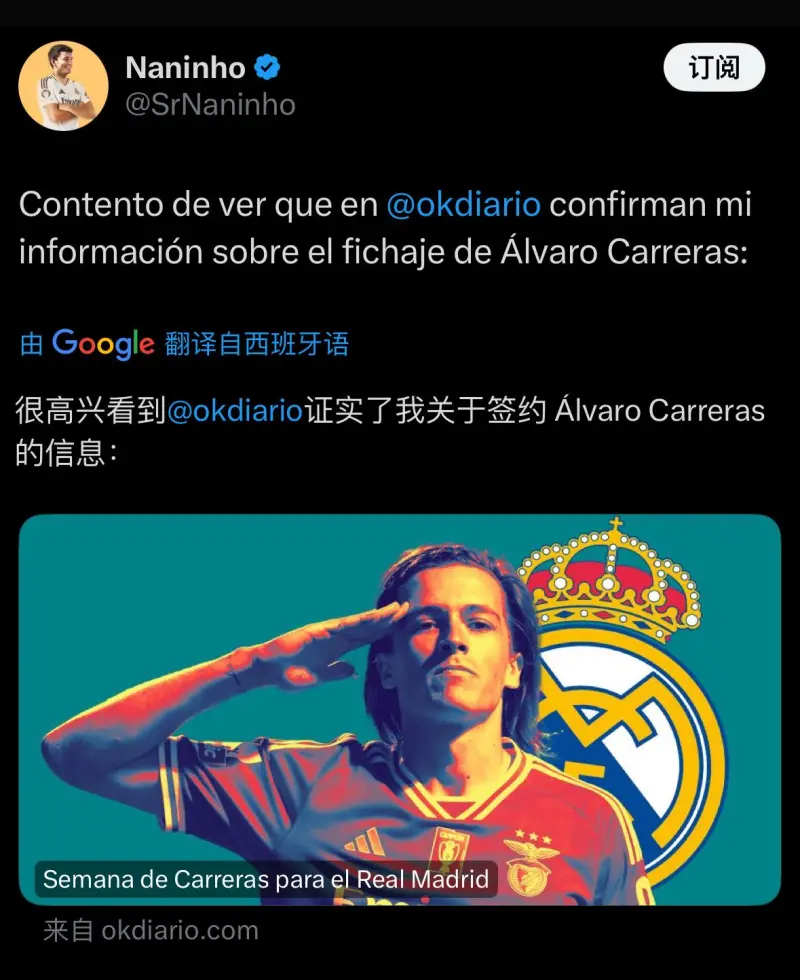
Task: Open the @okdiario mention in original tweet
Action: 463,205
